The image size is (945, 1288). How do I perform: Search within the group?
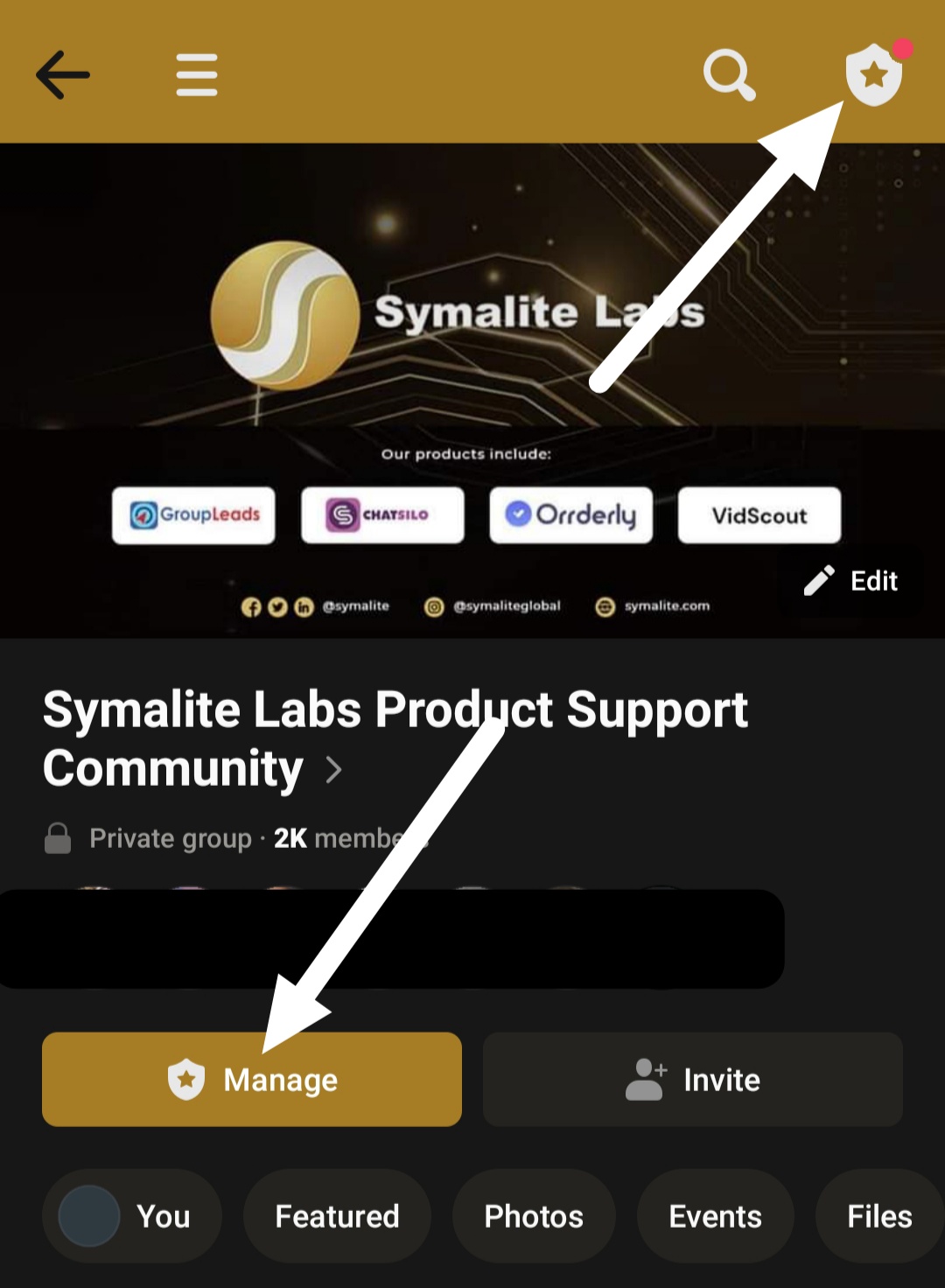tap(730, 74)
